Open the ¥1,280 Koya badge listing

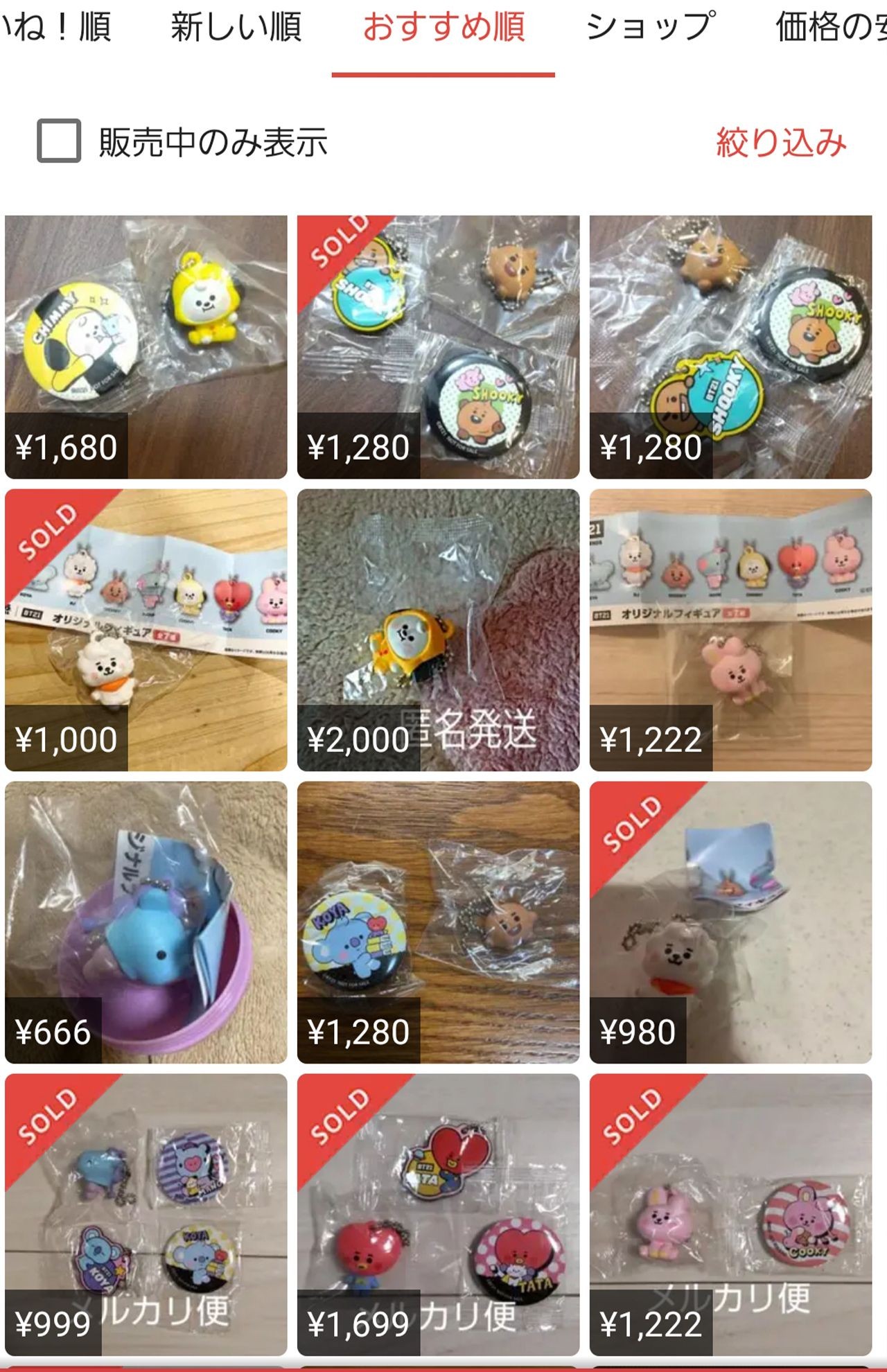coord(438,922)
